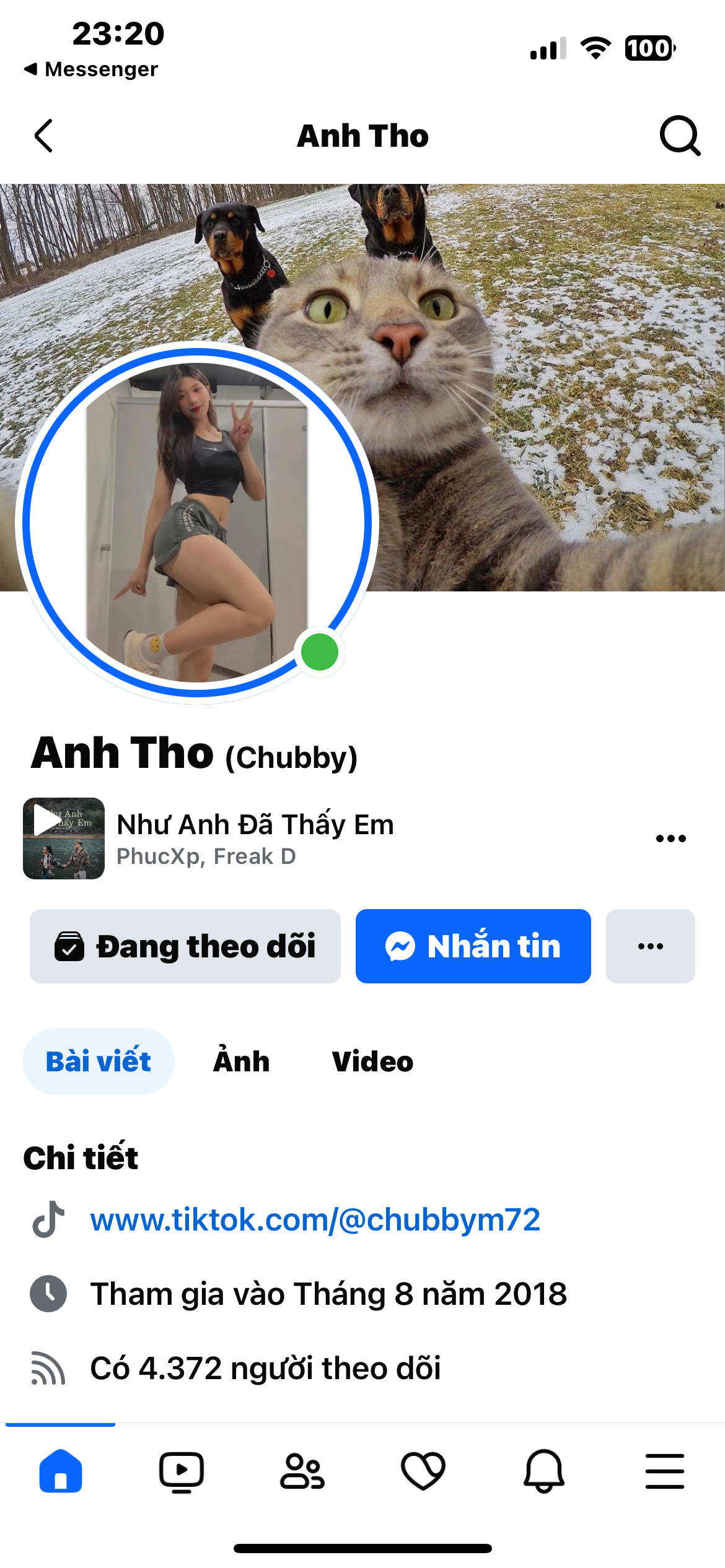Play the song Như Anh Đã Thấy Em

[63, 838]
